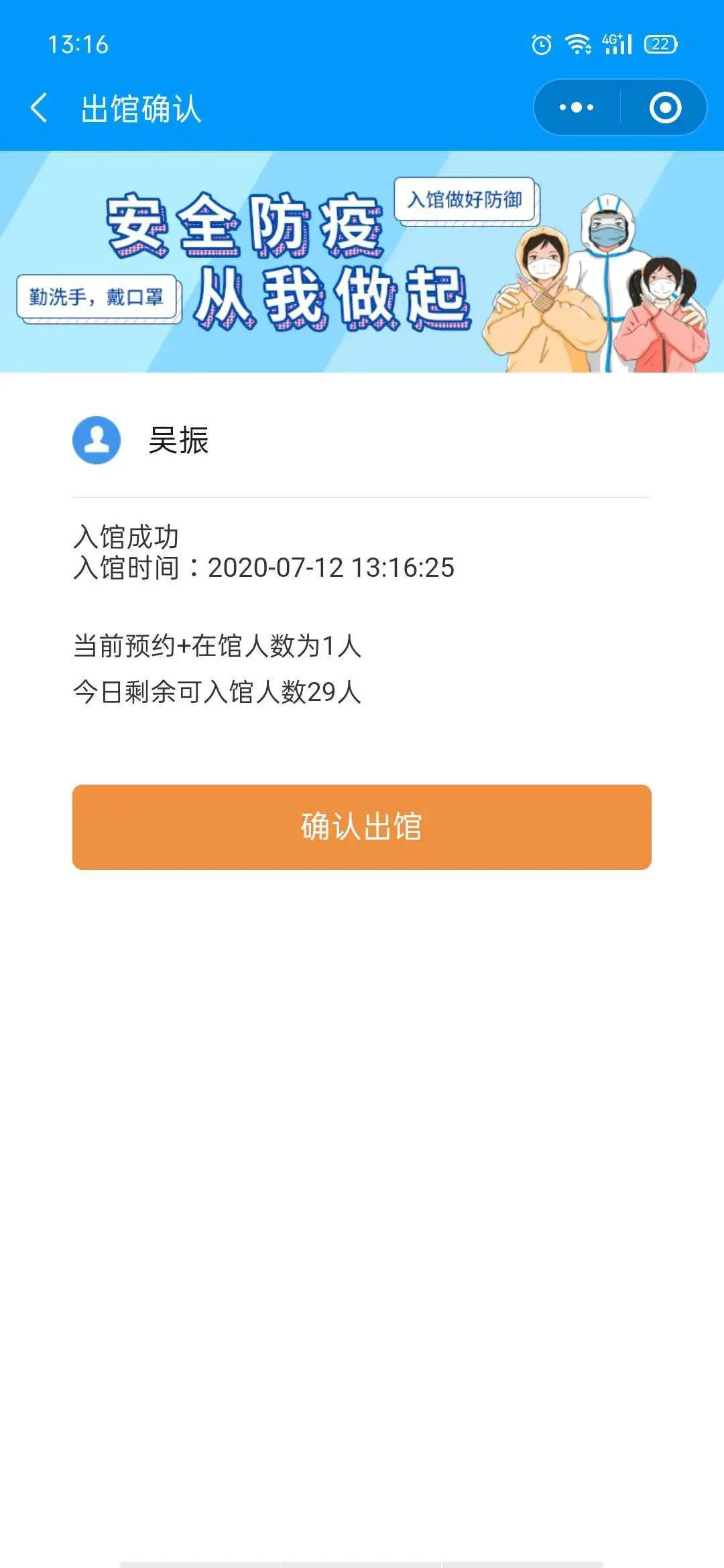Open the mini program more options menu
Viewport: 724px width, 1568px height.
click(577, 107)
